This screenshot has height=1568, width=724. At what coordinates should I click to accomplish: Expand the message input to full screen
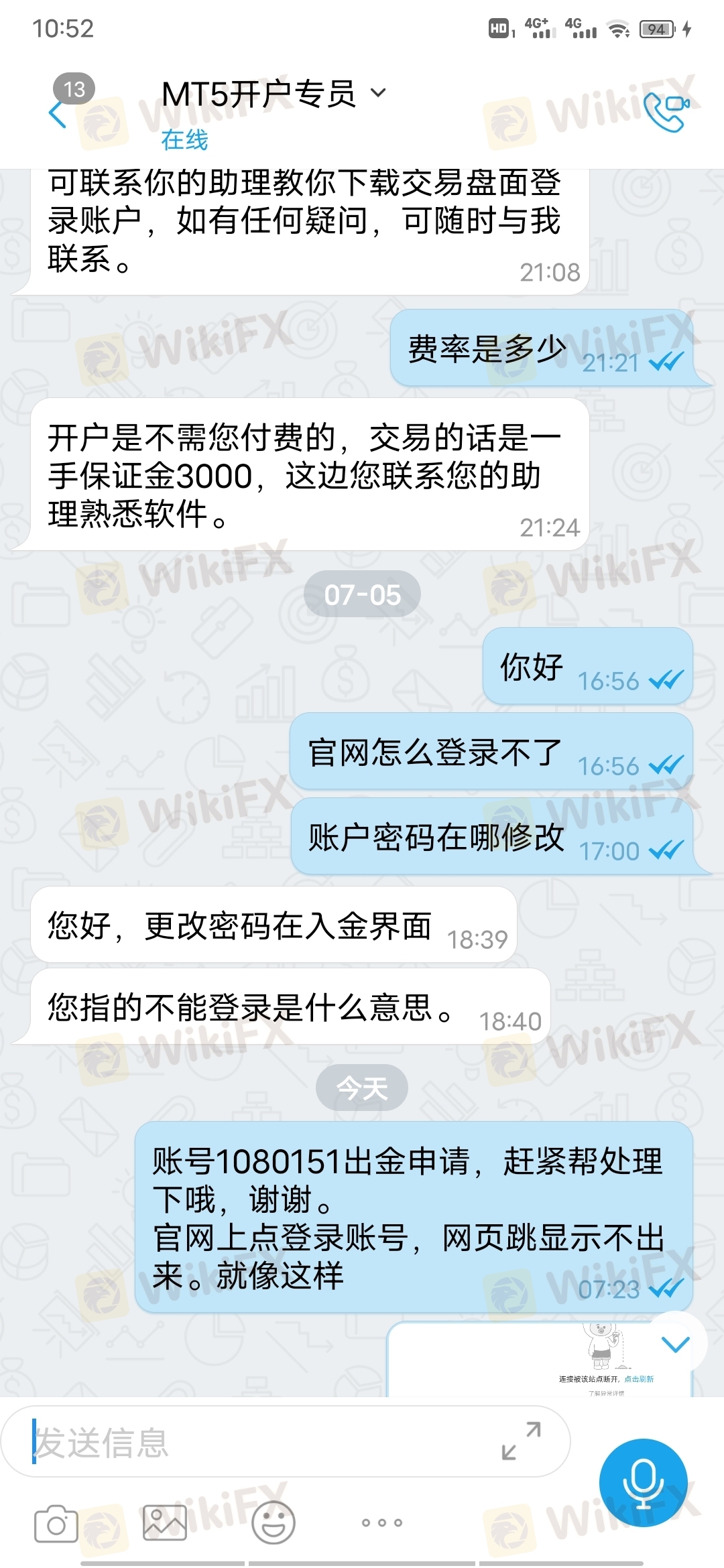[522, 1441]
